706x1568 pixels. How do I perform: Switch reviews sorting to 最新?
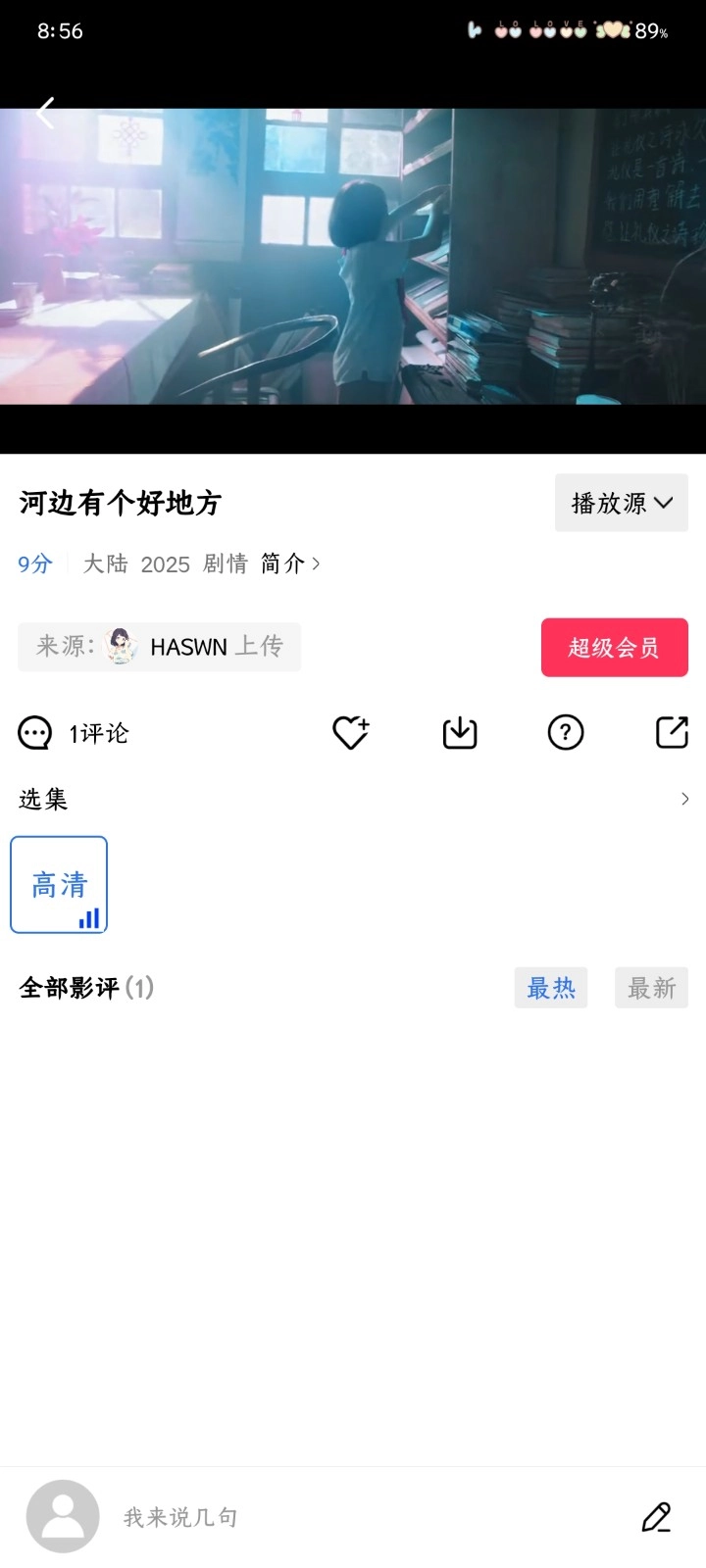[650, 988]
